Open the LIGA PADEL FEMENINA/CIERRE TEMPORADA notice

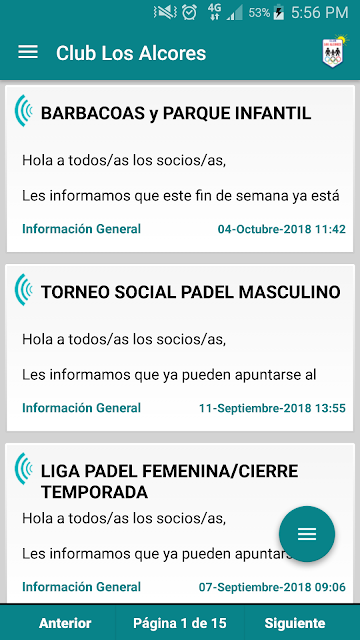coord(180,523)
